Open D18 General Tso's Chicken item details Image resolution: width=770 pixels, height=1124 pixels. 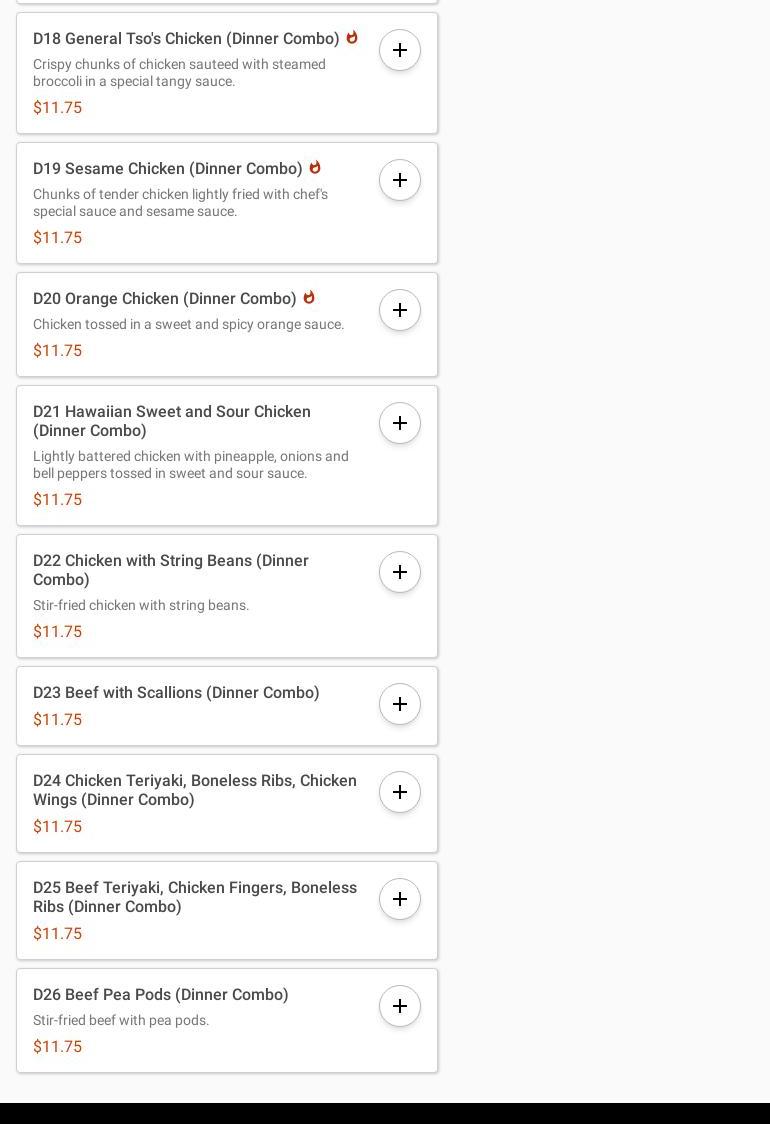(x=186, y=39)
